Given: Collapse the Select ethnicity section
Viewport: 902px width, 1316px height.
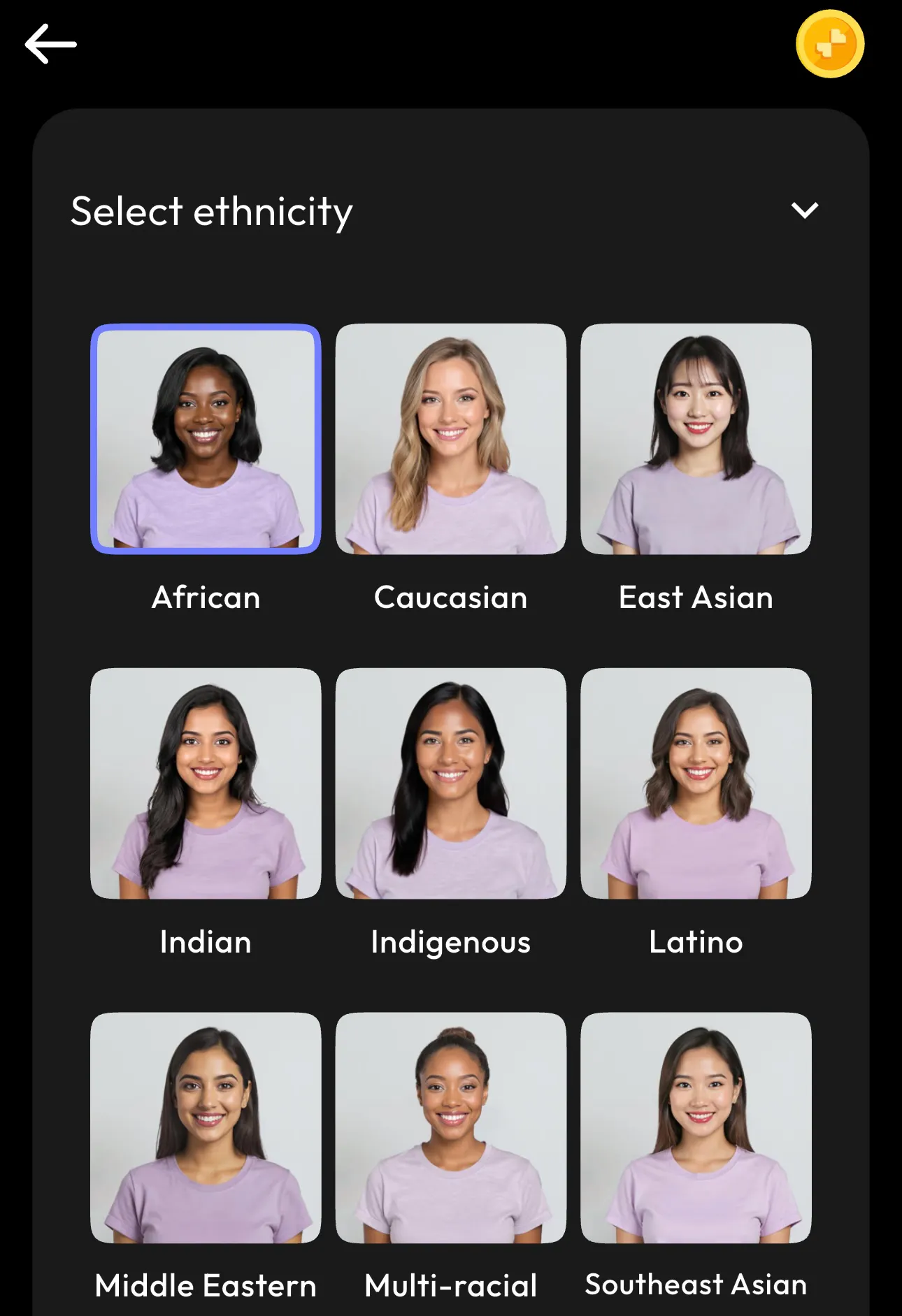Looking at the screenshot, I should 804,210.
